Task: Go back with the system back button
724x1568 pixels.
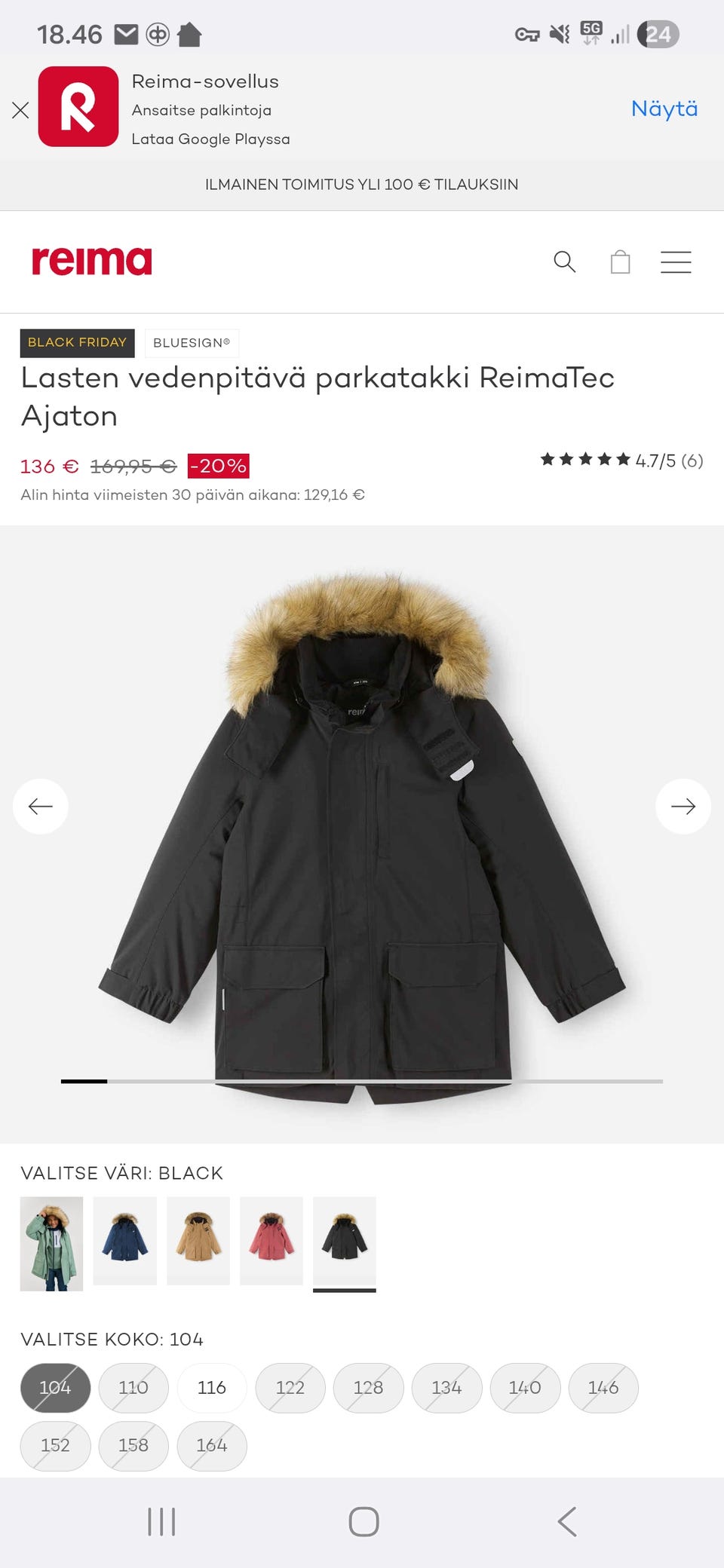Action: click(x=567, y=1521)
